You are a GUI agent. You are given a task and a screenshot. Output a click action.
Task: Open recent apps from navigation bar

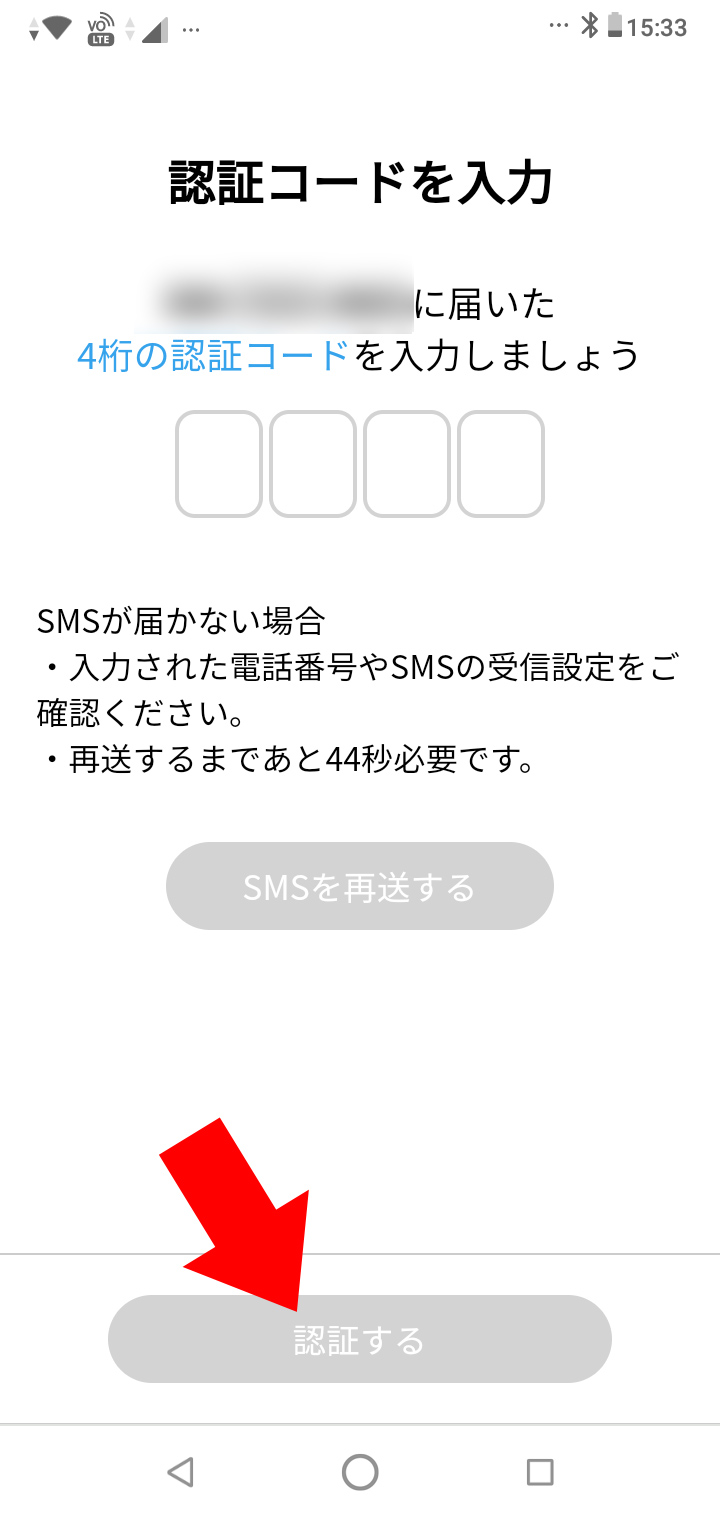(x=540, y=1472)
